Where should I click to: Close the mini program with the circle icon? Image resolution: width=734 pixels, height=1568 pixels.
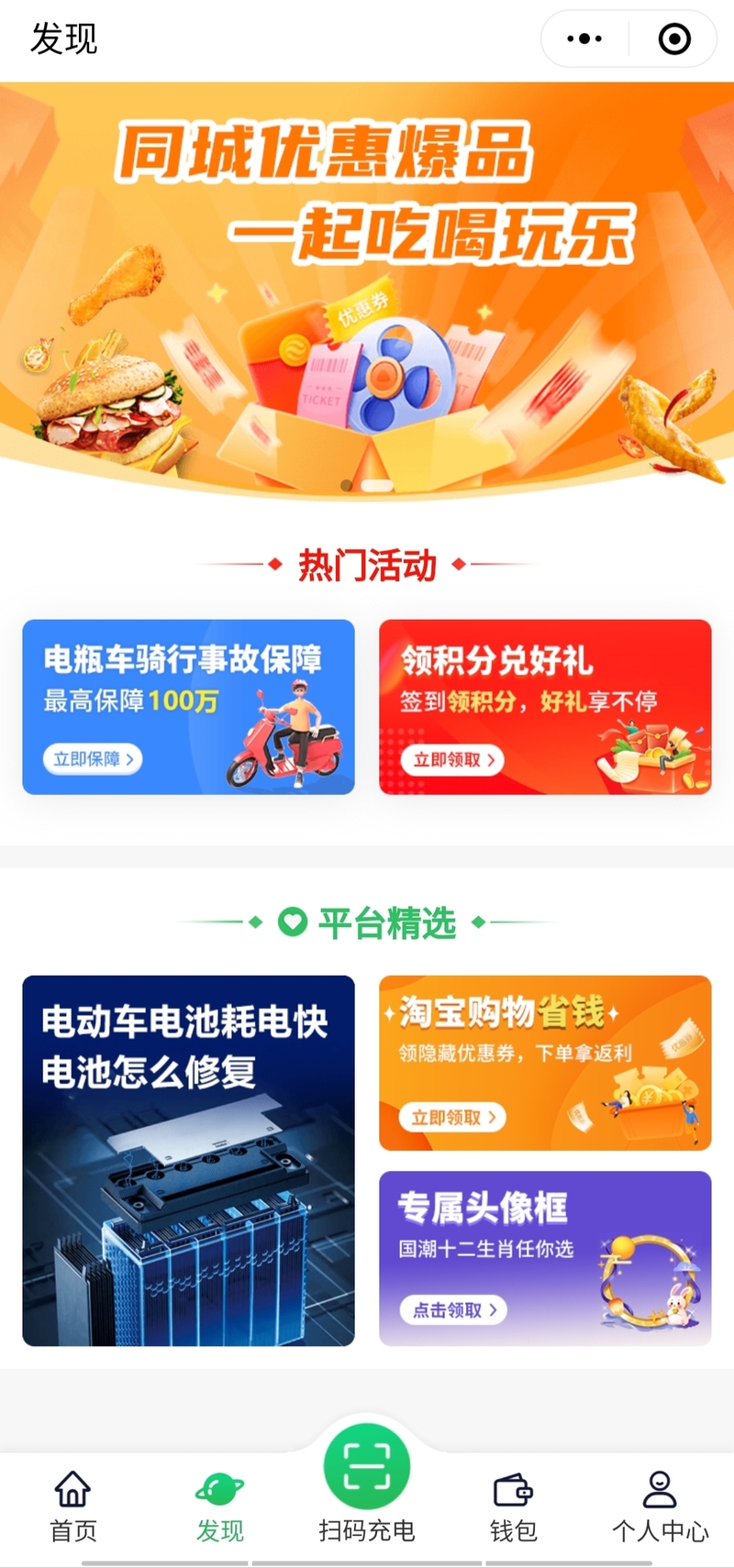674,39
